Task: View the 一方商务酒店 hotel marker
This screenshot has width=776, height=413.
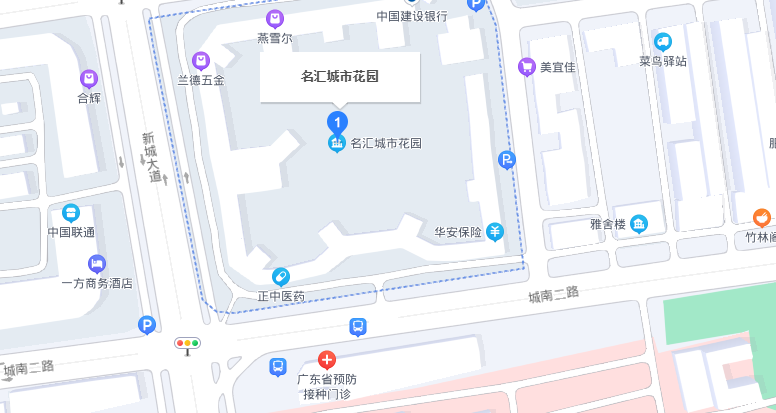Action: pyautogui.click(x=96, y=265)
